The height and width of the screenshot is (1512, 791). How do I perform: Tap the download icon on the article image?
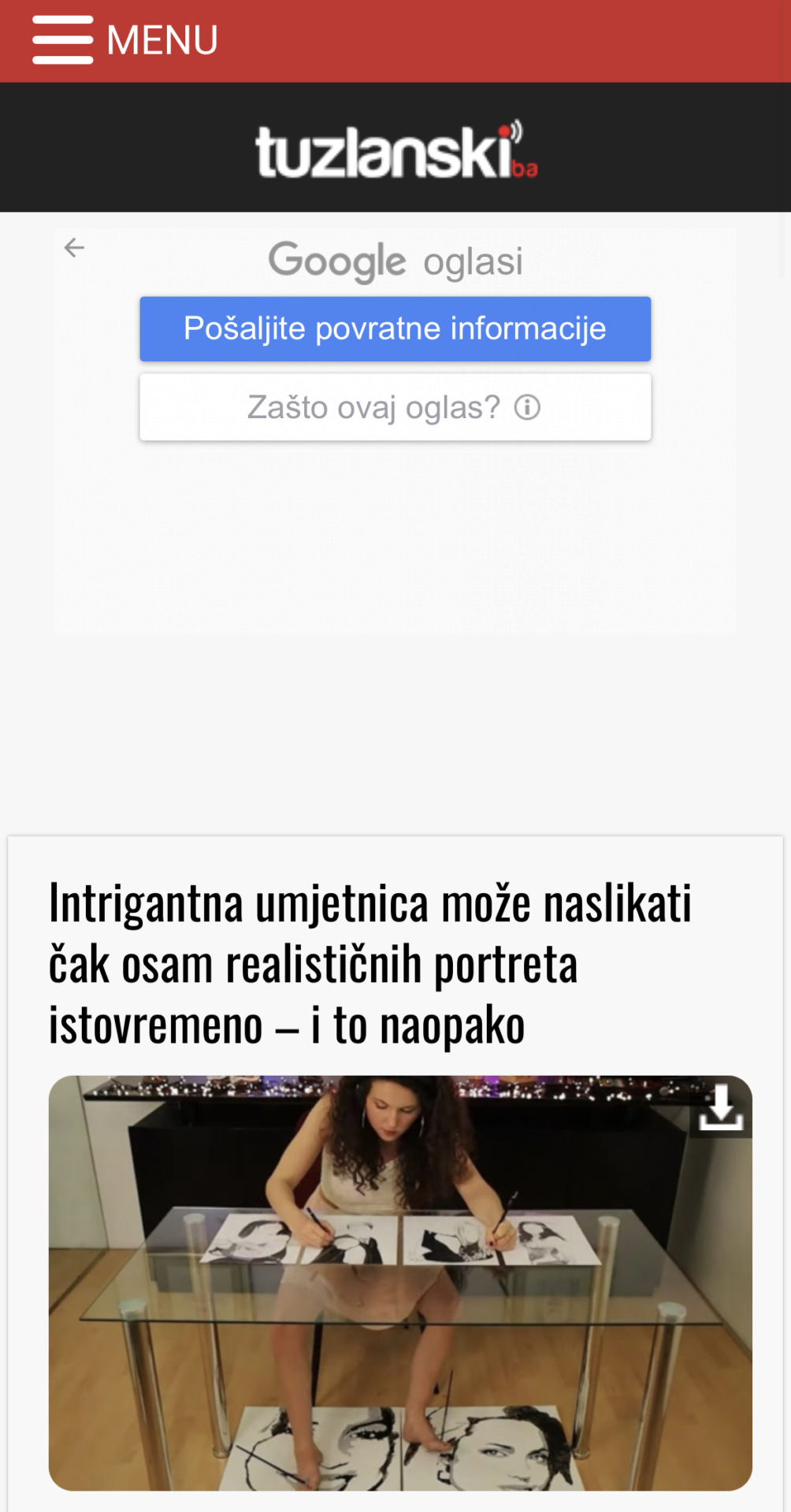point(721,1109)
